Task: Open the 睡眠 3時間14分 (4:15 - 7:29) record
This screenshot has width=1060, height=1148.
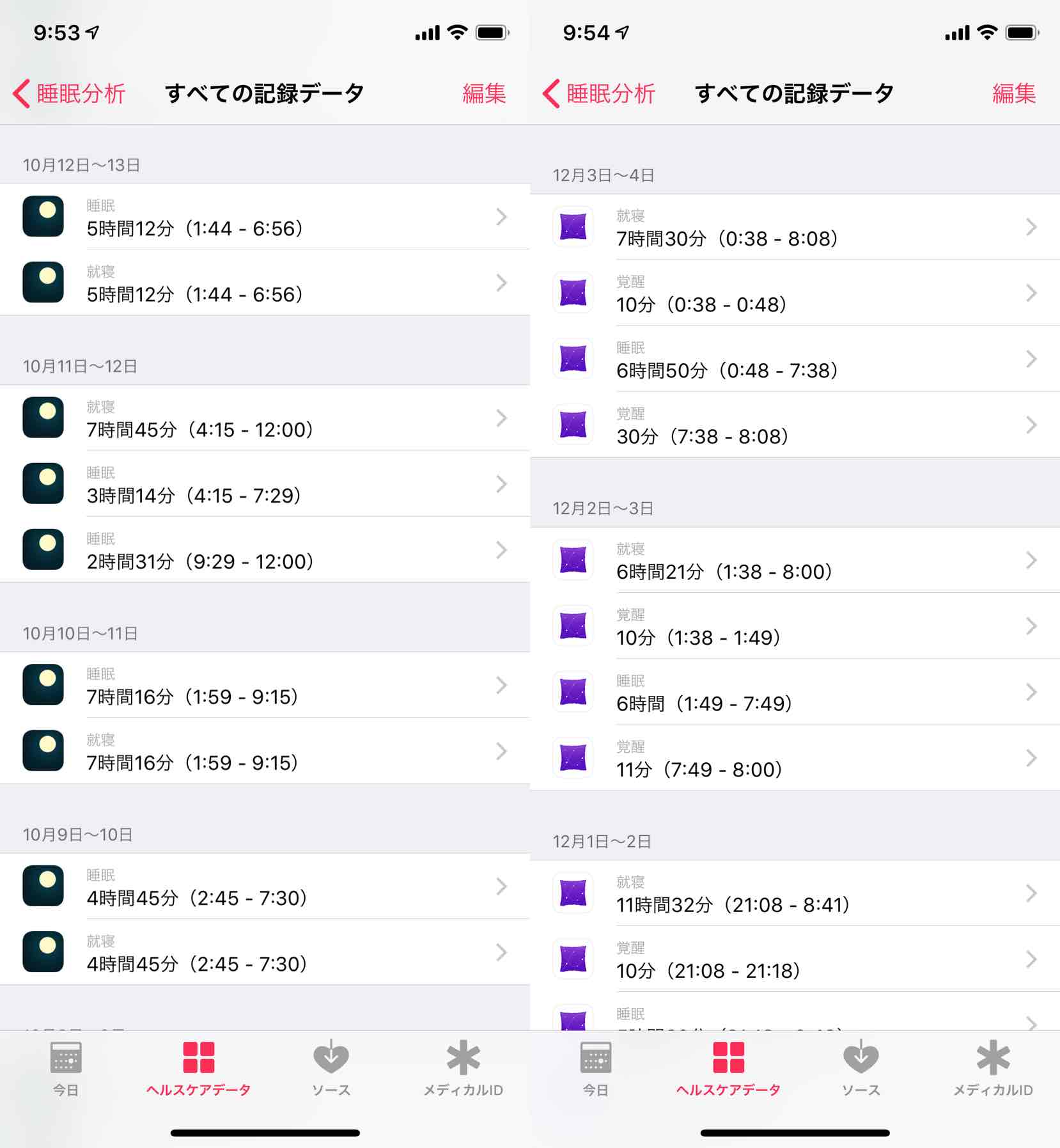Action: point(265,484)
